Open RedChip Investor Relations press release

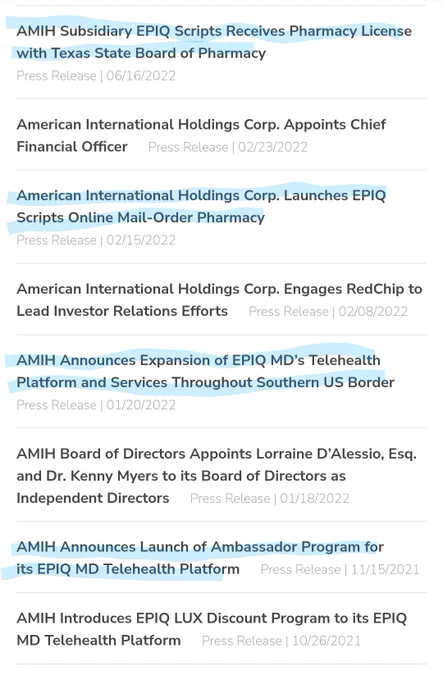[x=219, y=300]
